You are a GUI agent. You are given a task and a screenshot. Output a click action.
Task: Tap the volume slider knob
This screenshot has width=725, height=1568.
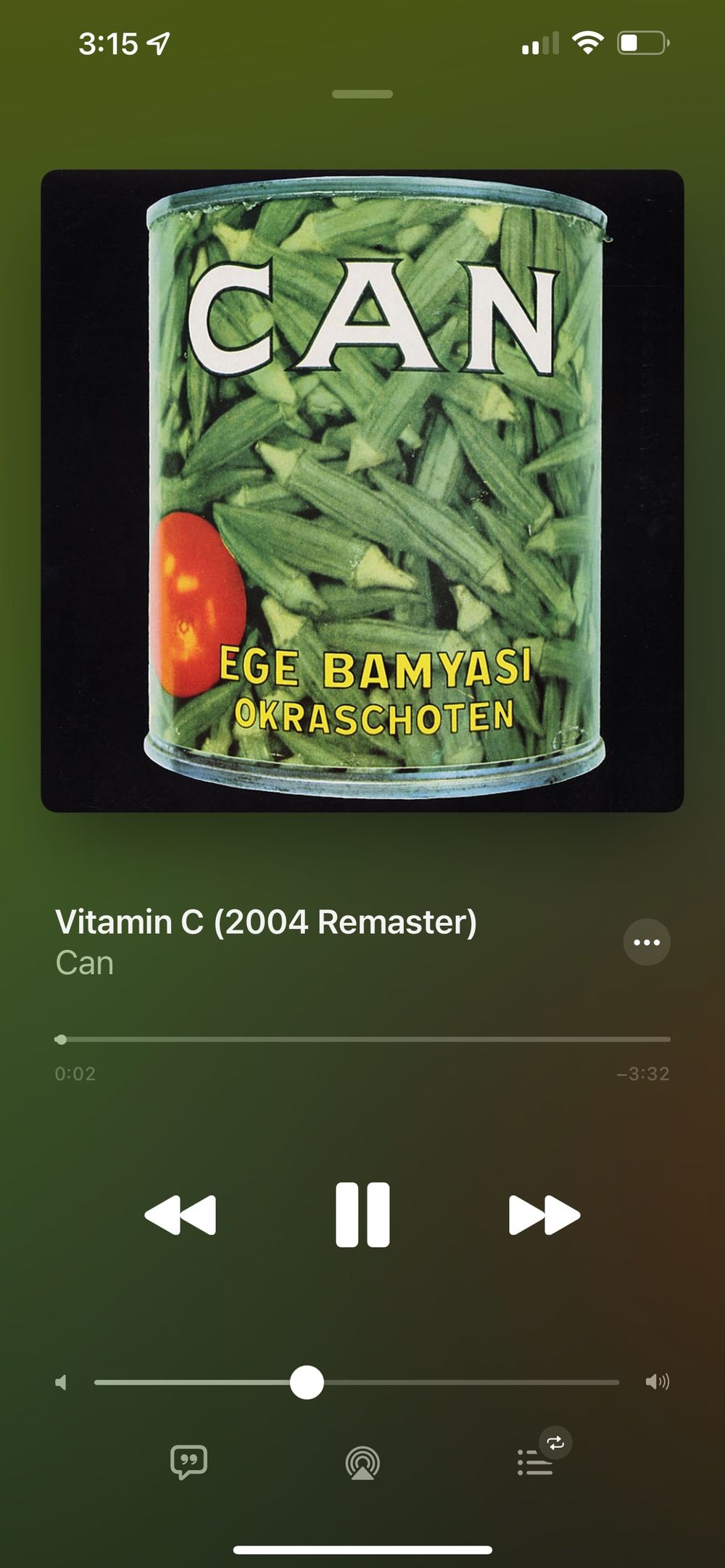tap(307, 1383)
